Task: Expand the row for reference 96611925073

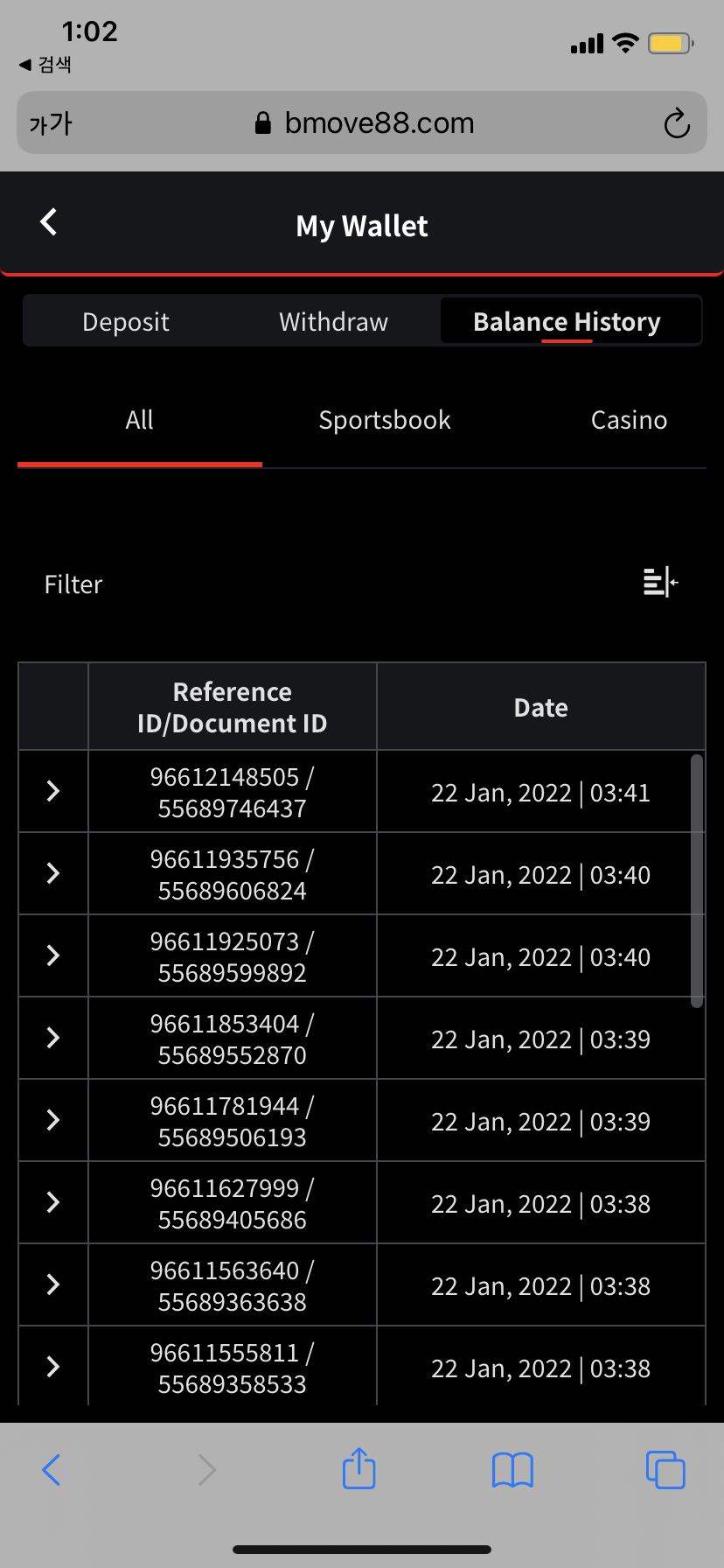Action: 53,955
